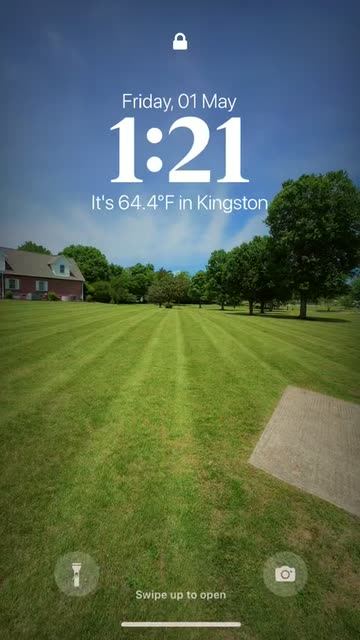Viewport: 360px width, 640px height.
Task: Turn on the flashlight
Action: [x=77, y=574]
